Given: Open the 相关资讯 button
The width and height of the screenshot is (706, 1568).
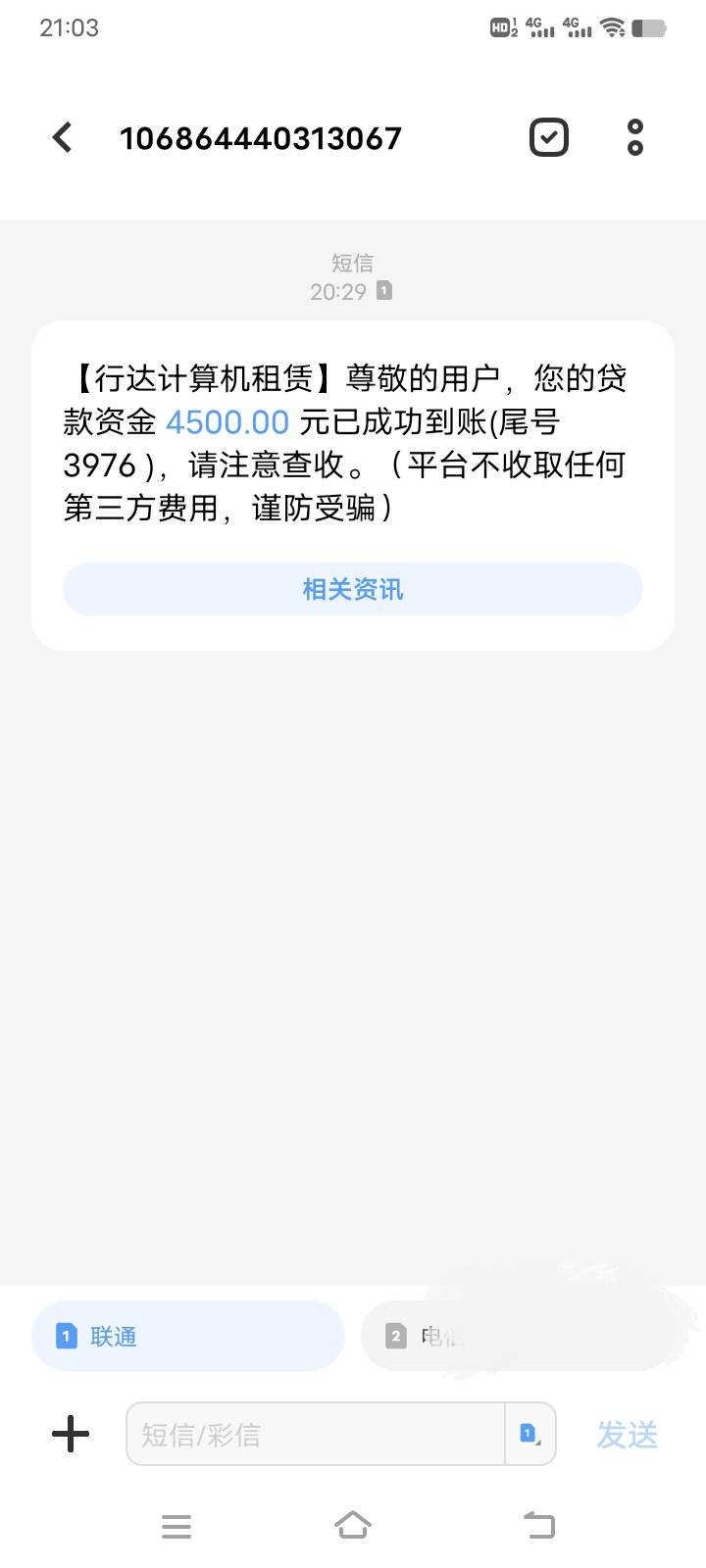Looking at the screenshot, I should click(353, 589).
